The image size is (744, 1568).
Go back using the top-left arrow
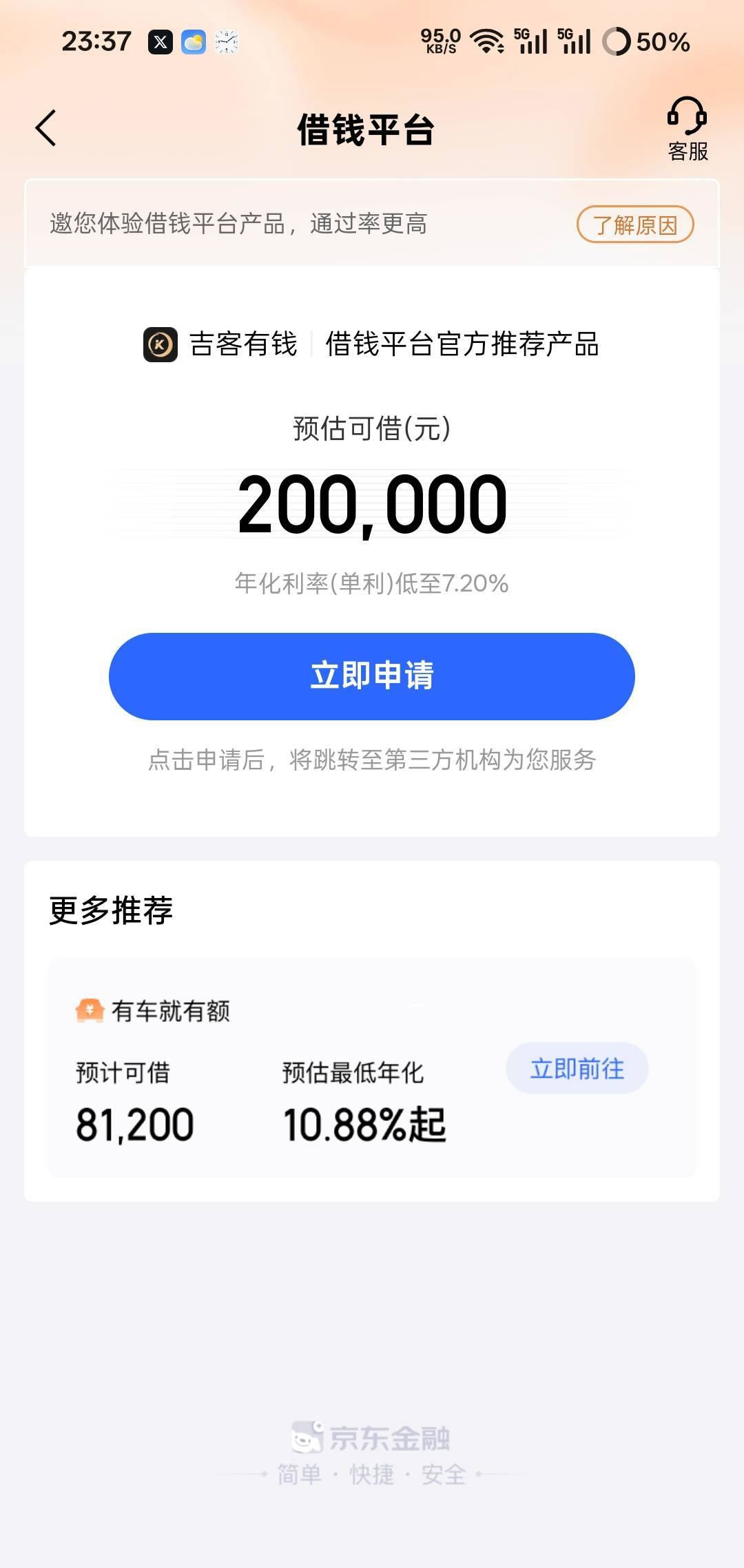click(x=46, y=128)
